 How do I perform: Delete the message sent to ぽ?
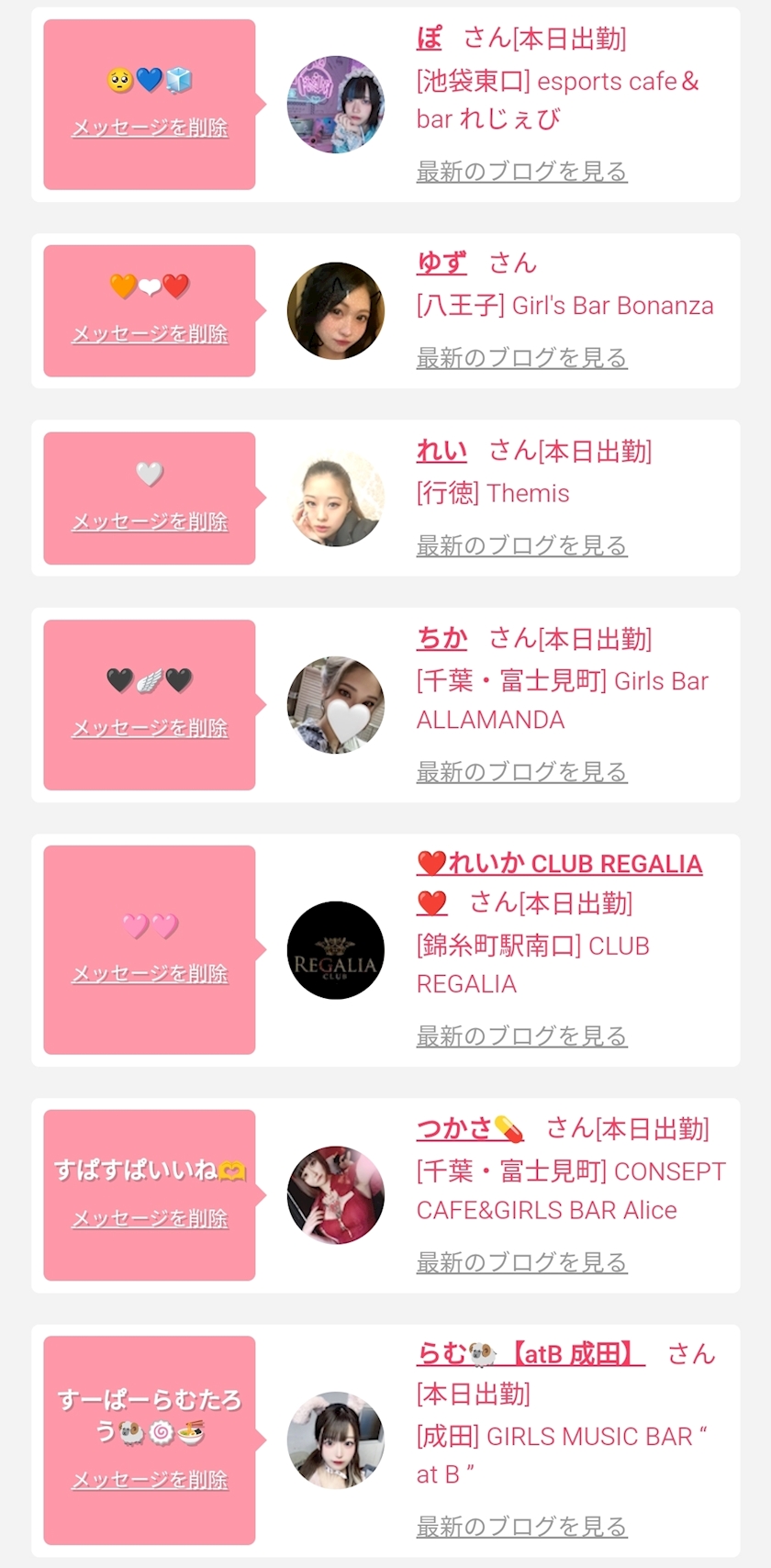(x=150, y=128)
